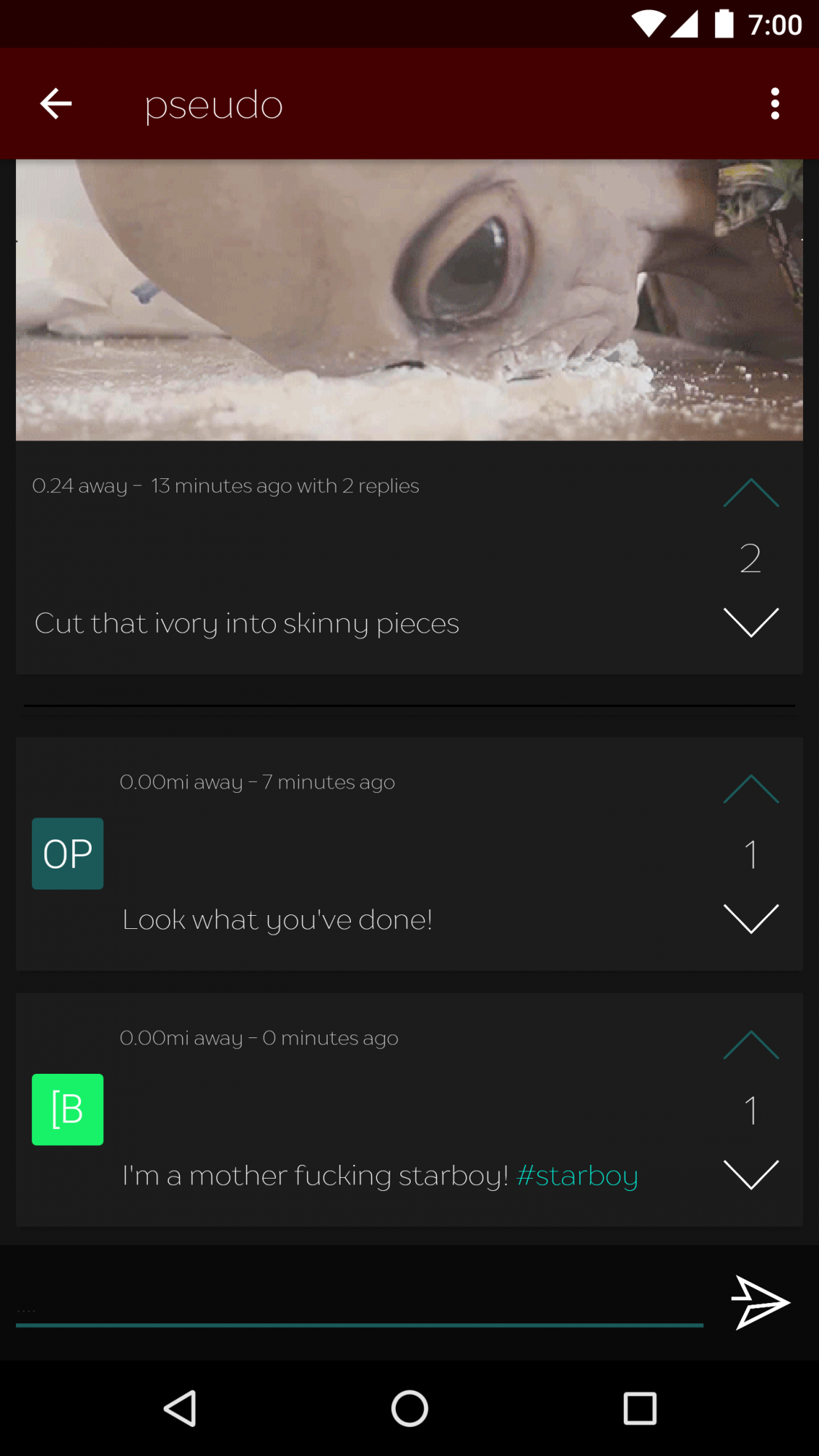Open recent apps
Screen dimensions: 819x1456
[x=640, y=1408]
